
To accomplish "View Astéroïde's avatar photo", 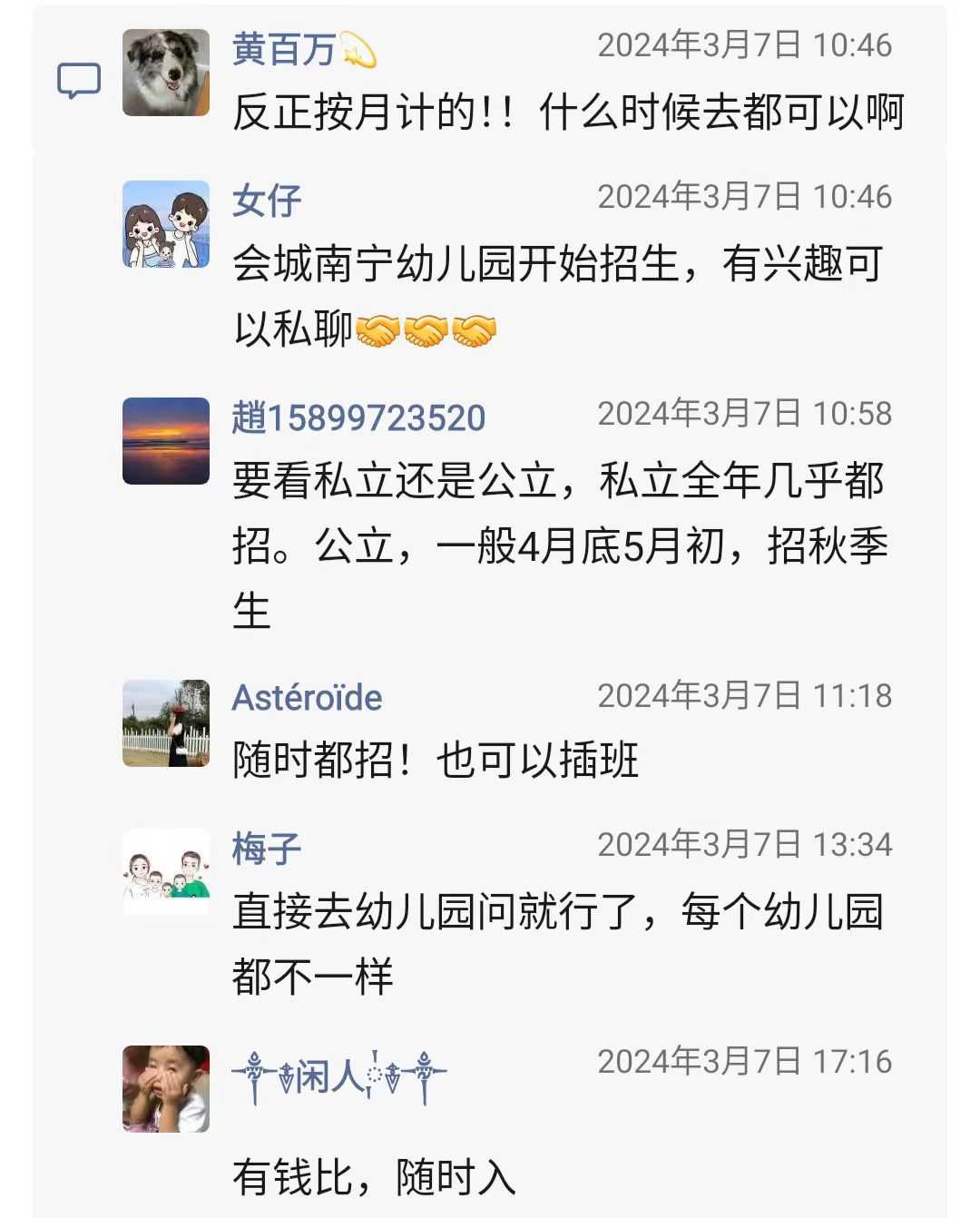I will click(x=166, y=723).
